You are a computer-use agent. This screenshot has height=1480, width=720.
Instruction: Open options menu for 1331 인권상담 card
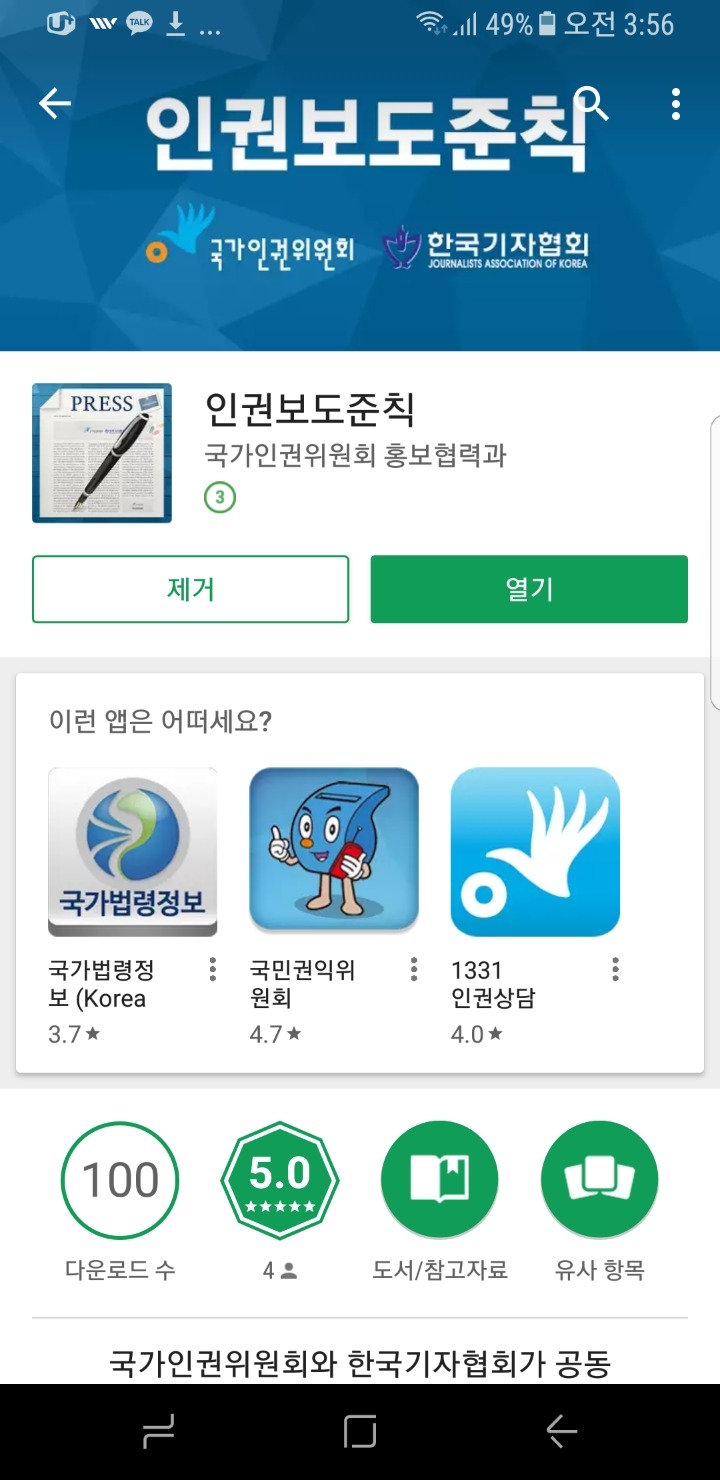(615, 969)
